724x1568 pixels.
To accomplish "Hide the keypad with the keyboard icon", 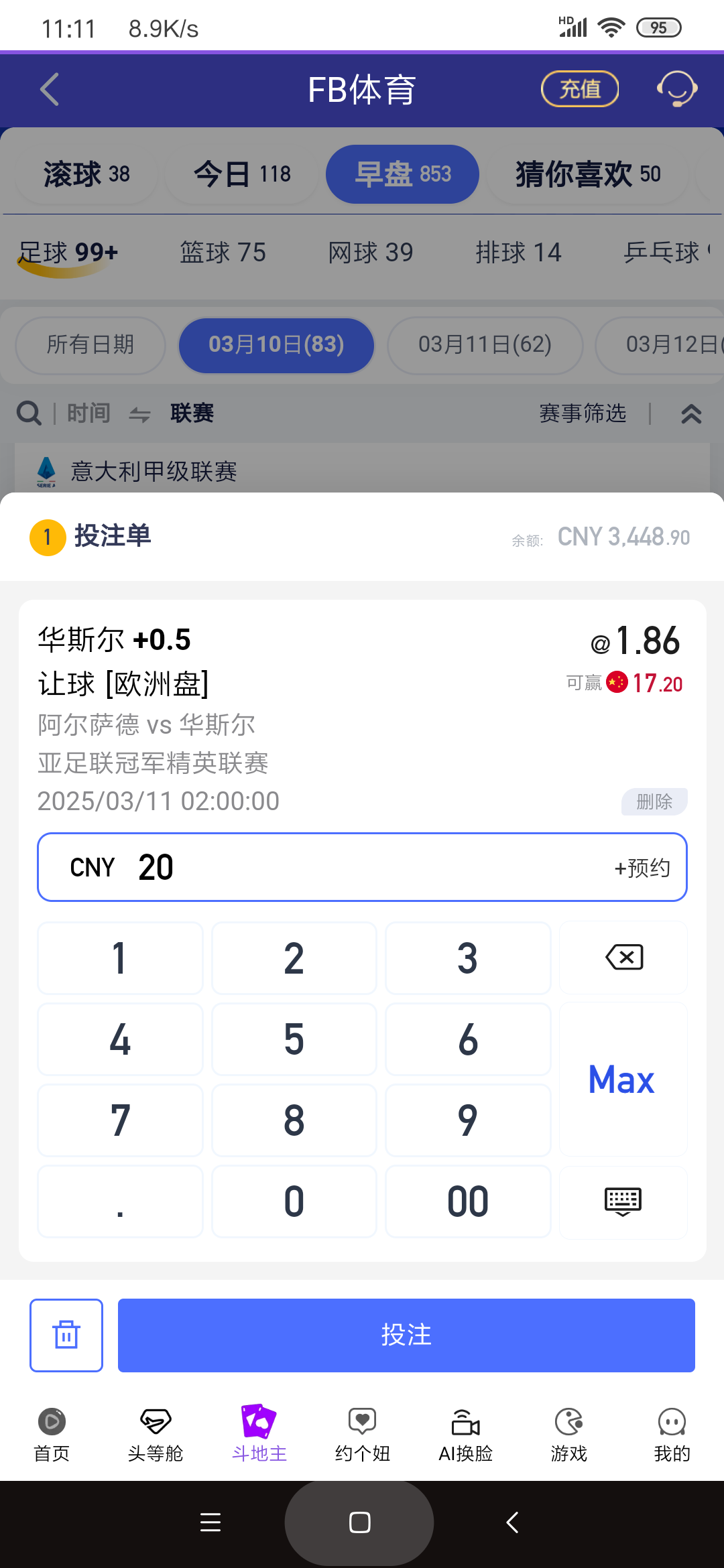I will pyautogui.click(x=623, y=1201).
